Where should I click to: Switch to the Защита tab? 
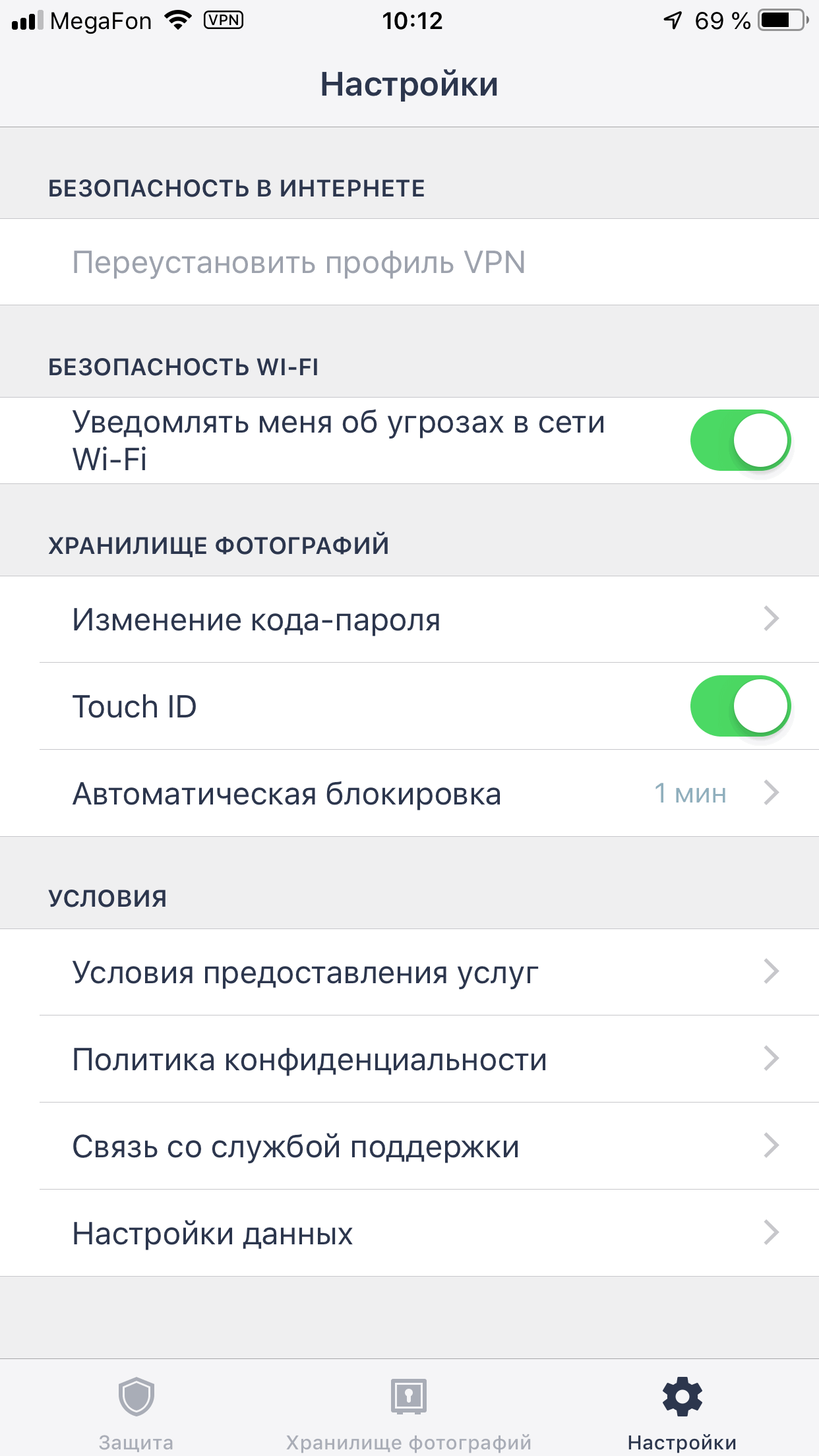[x=136, y=1411]
